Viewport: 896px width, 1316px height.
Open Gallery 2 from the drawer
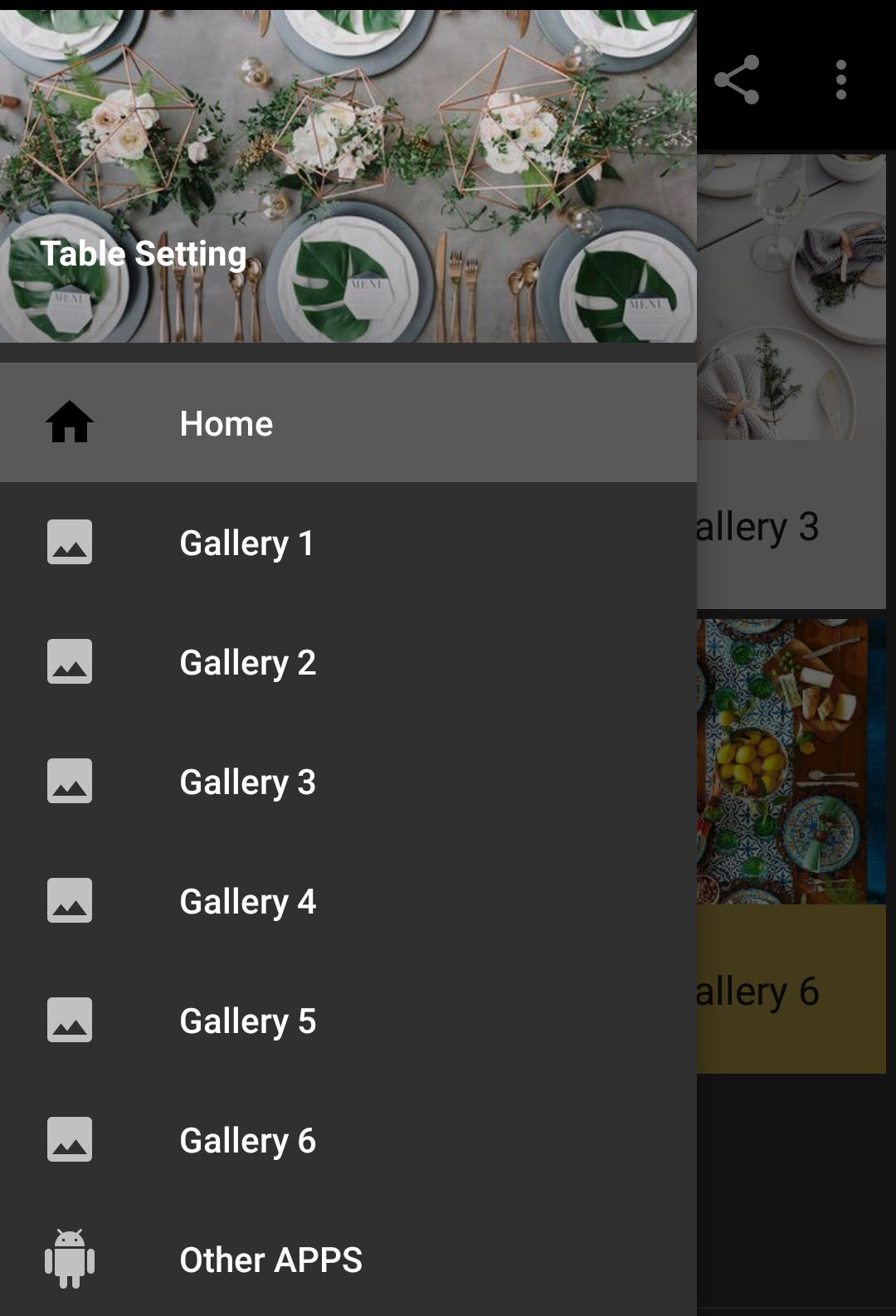(246, 663)
